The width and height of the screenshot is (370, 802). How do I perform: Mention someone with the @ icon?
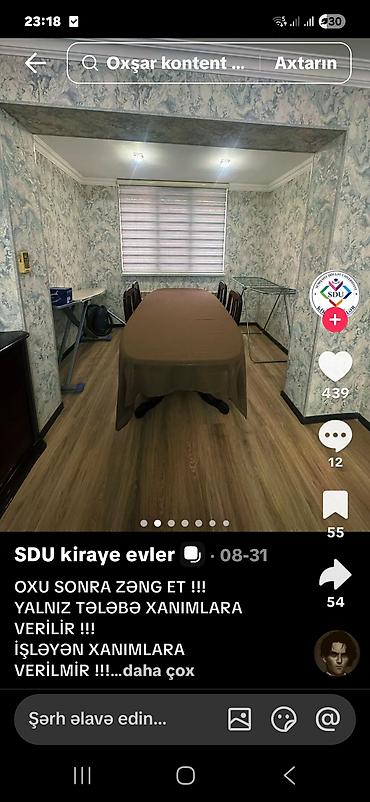pyautogui.click(x=328, y=719)
